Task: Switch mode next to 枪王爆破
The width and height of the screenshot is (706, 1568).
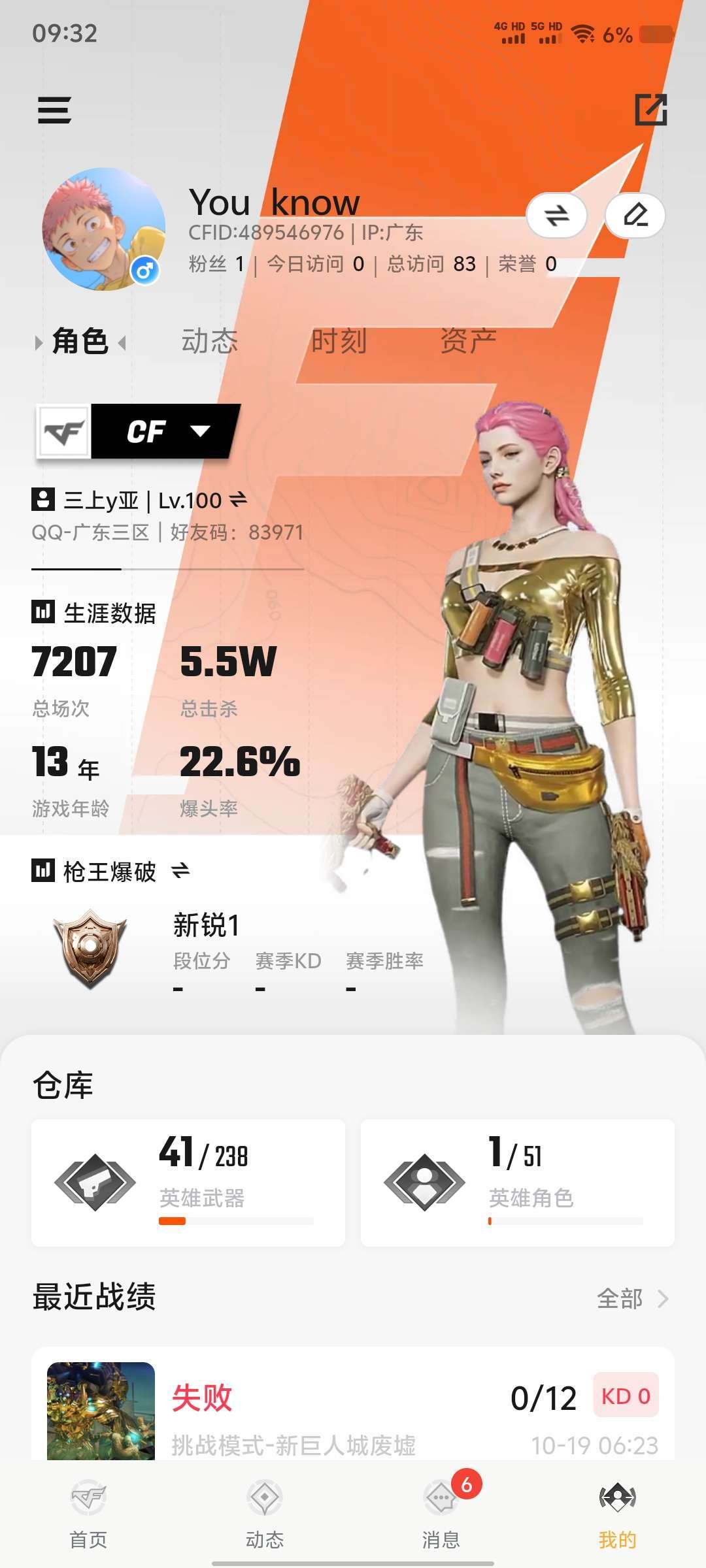Action: pos(180,871)
